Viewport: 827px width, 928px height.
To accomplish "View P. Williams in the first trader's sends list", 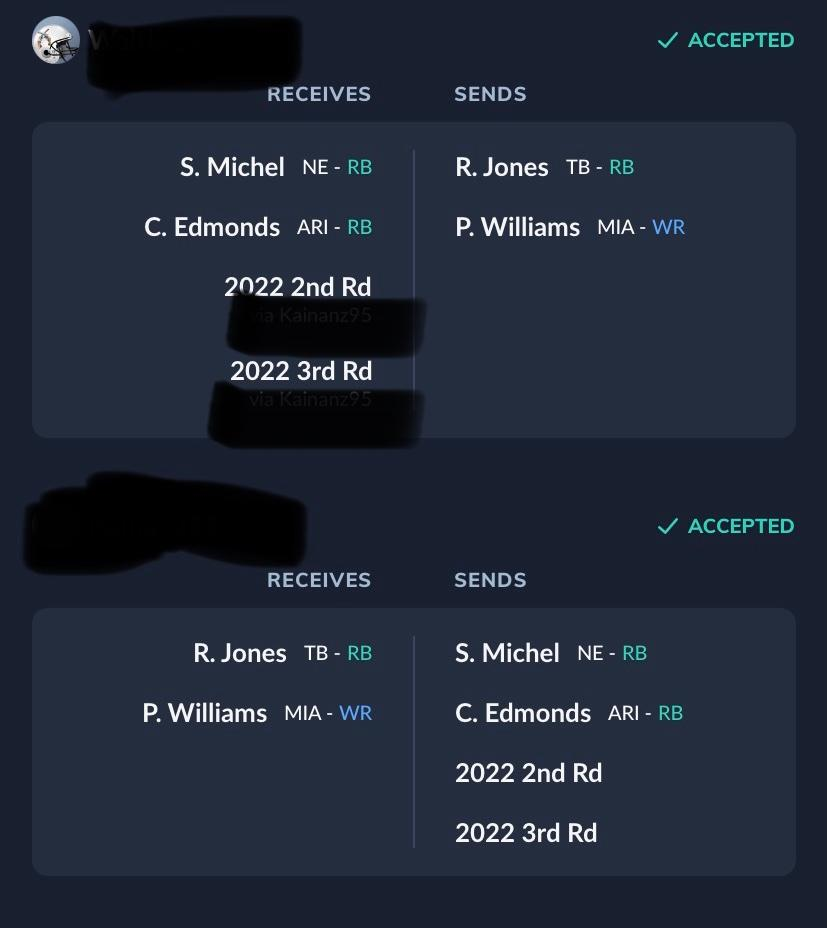I will coord(517,227).
